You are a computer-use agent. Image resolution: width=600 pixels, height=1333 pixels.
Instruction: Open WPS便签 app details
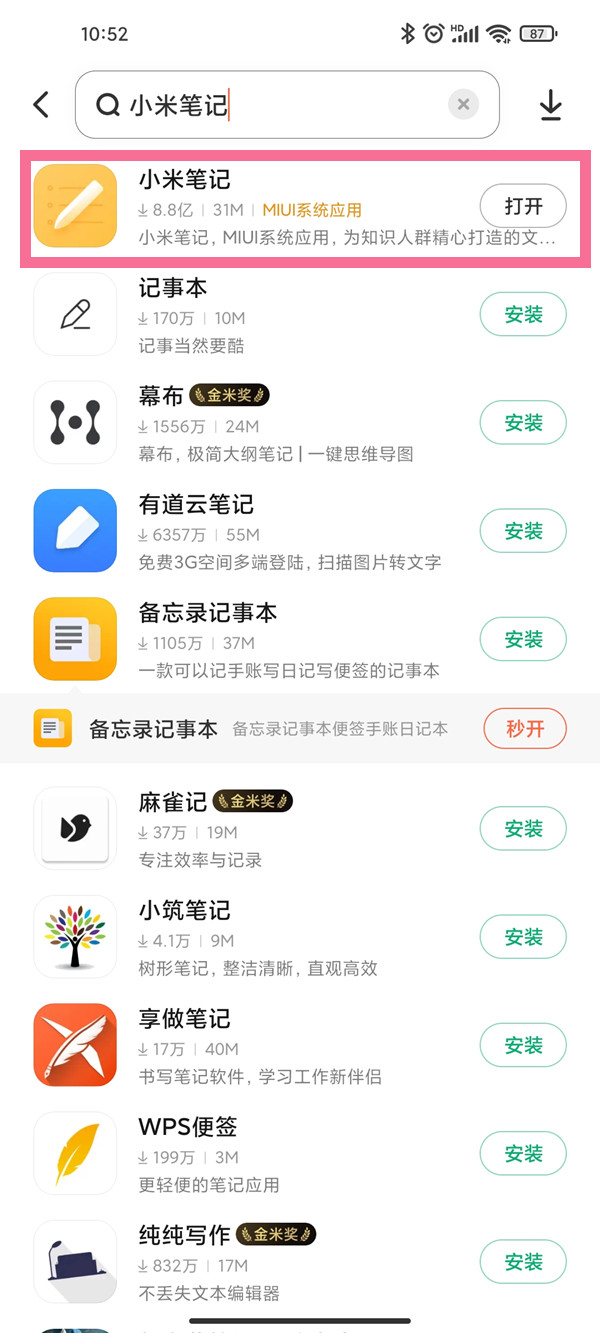tap(300, 1153)
